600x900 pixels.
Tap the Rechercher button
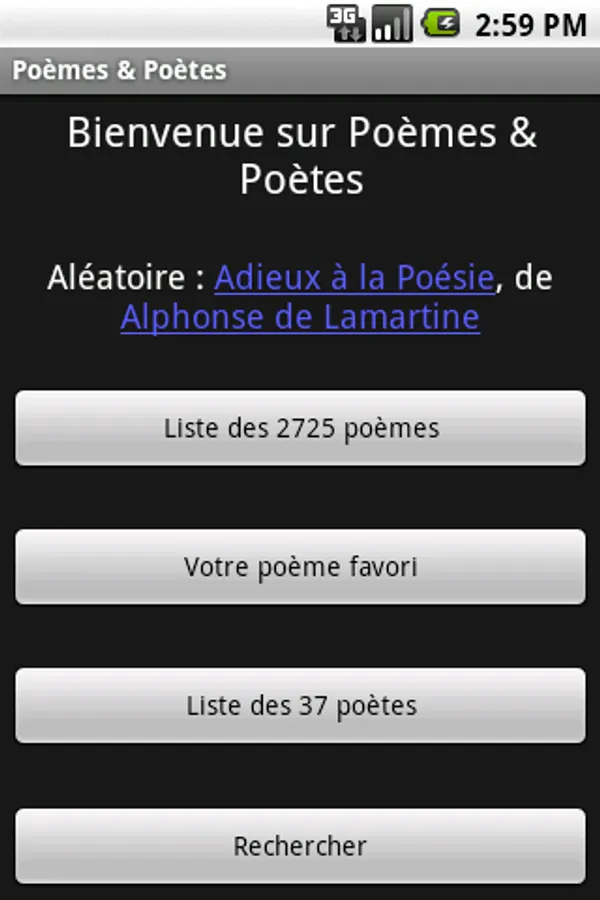[x=300, y=846]
